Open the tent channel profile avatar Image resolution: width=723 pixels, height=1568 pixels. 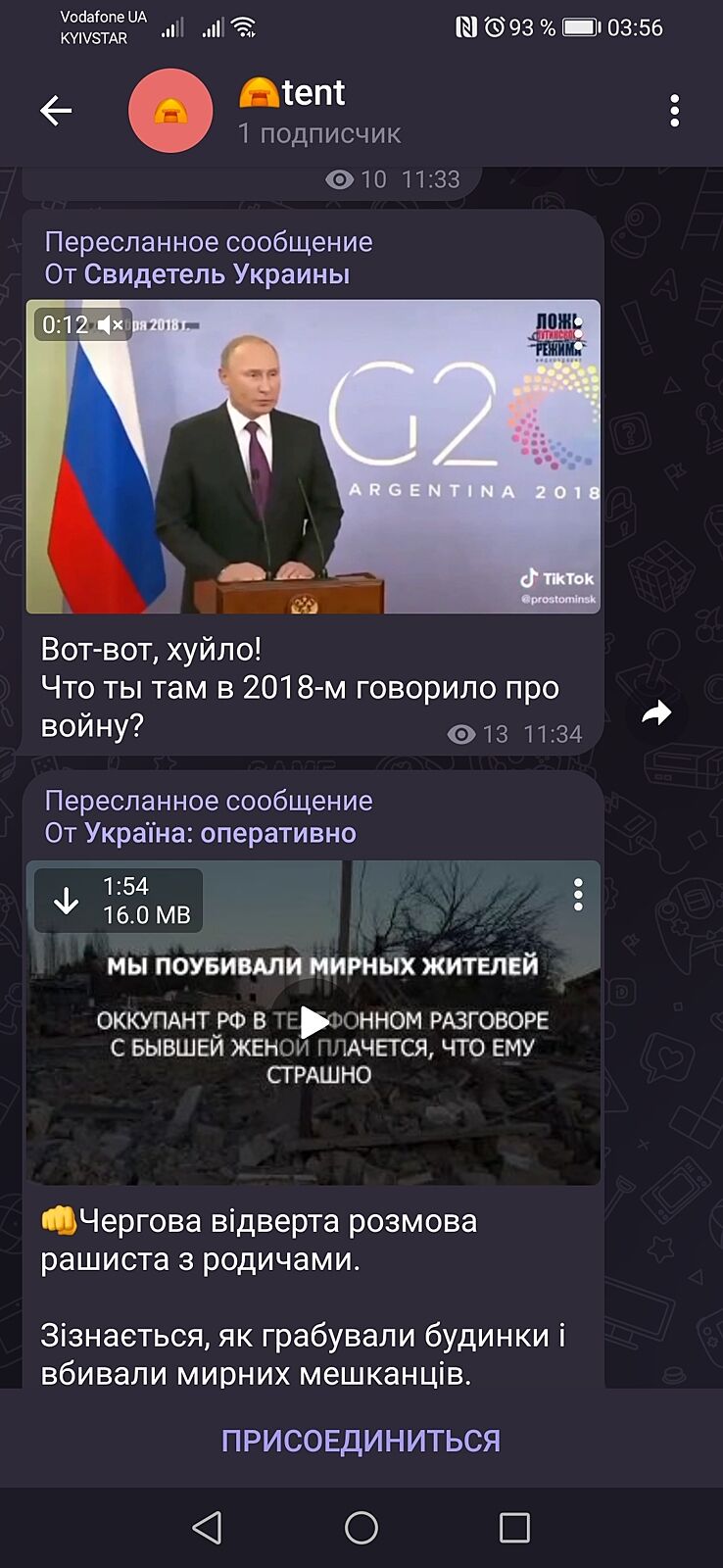click(170, 111)
